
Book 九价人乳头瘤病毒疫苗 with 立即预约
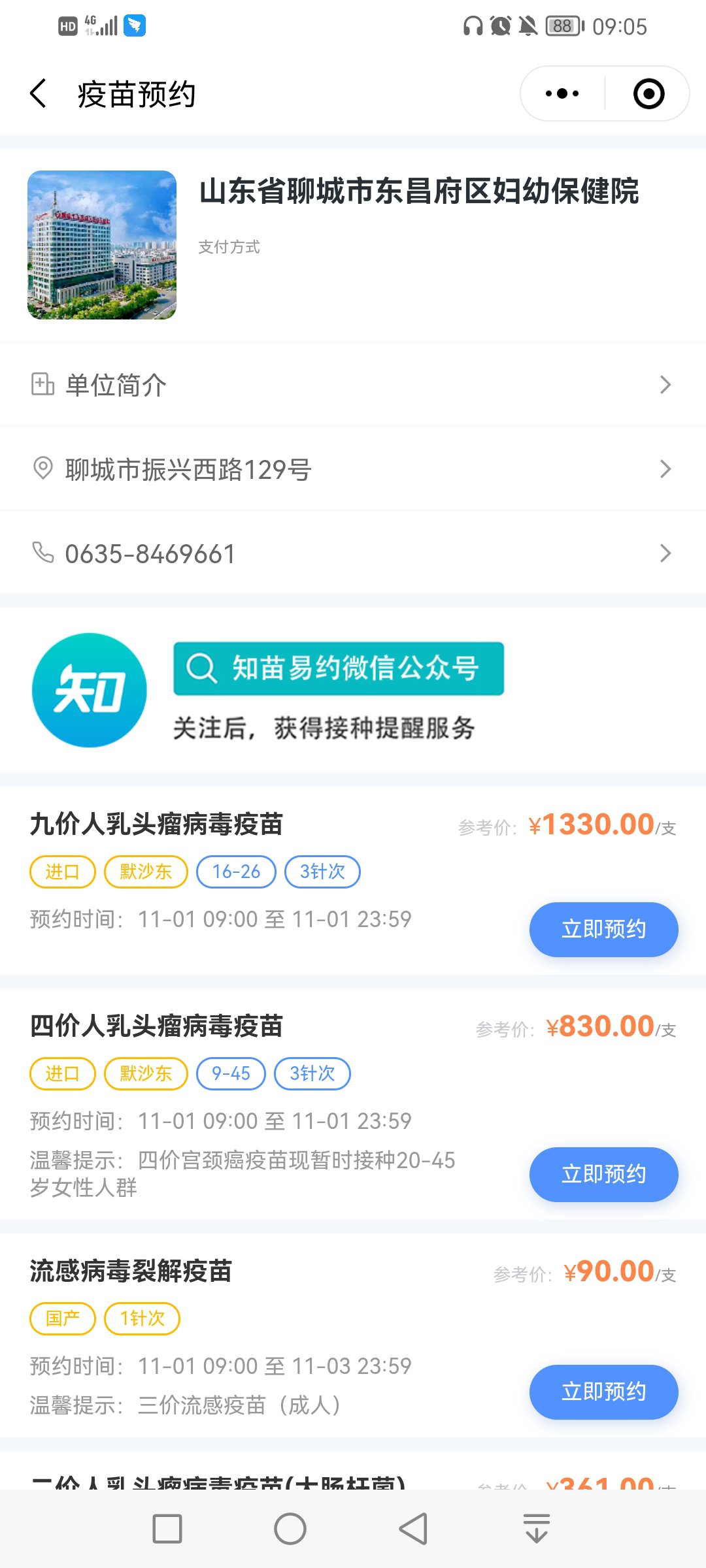tap(603, 929)
